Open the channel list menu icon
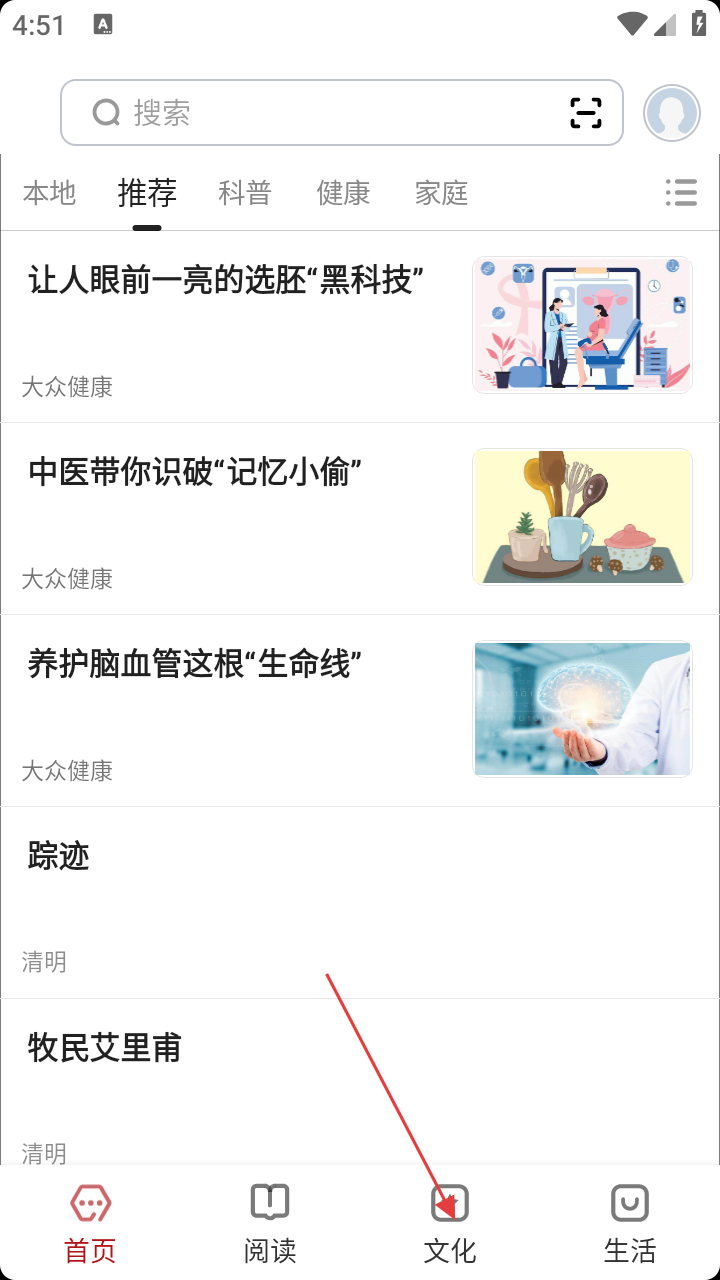Viewport: 720px width, 1280px height. [681, 193]
